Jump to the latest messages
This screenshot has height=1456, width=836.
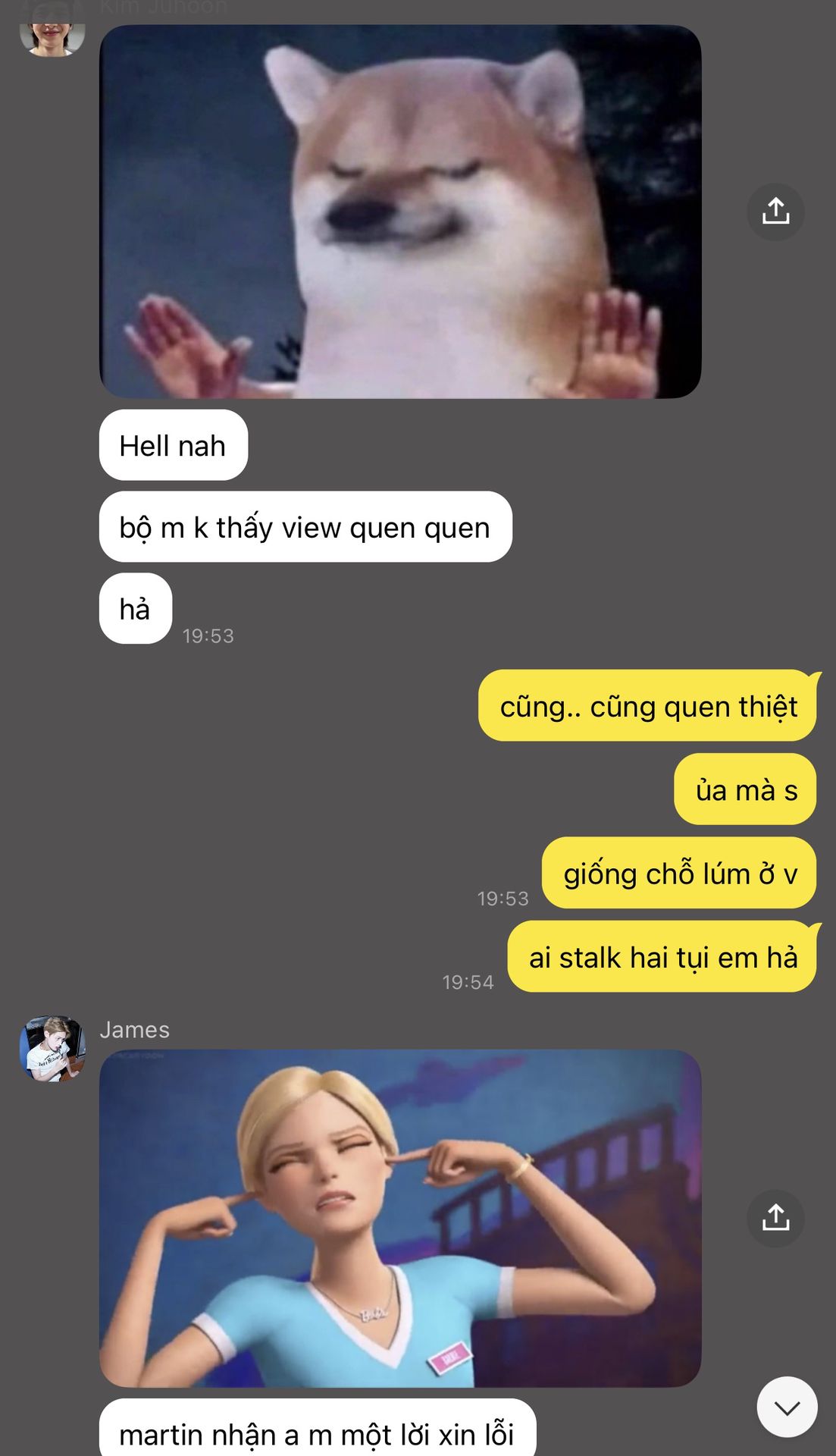coord(787,1407)
